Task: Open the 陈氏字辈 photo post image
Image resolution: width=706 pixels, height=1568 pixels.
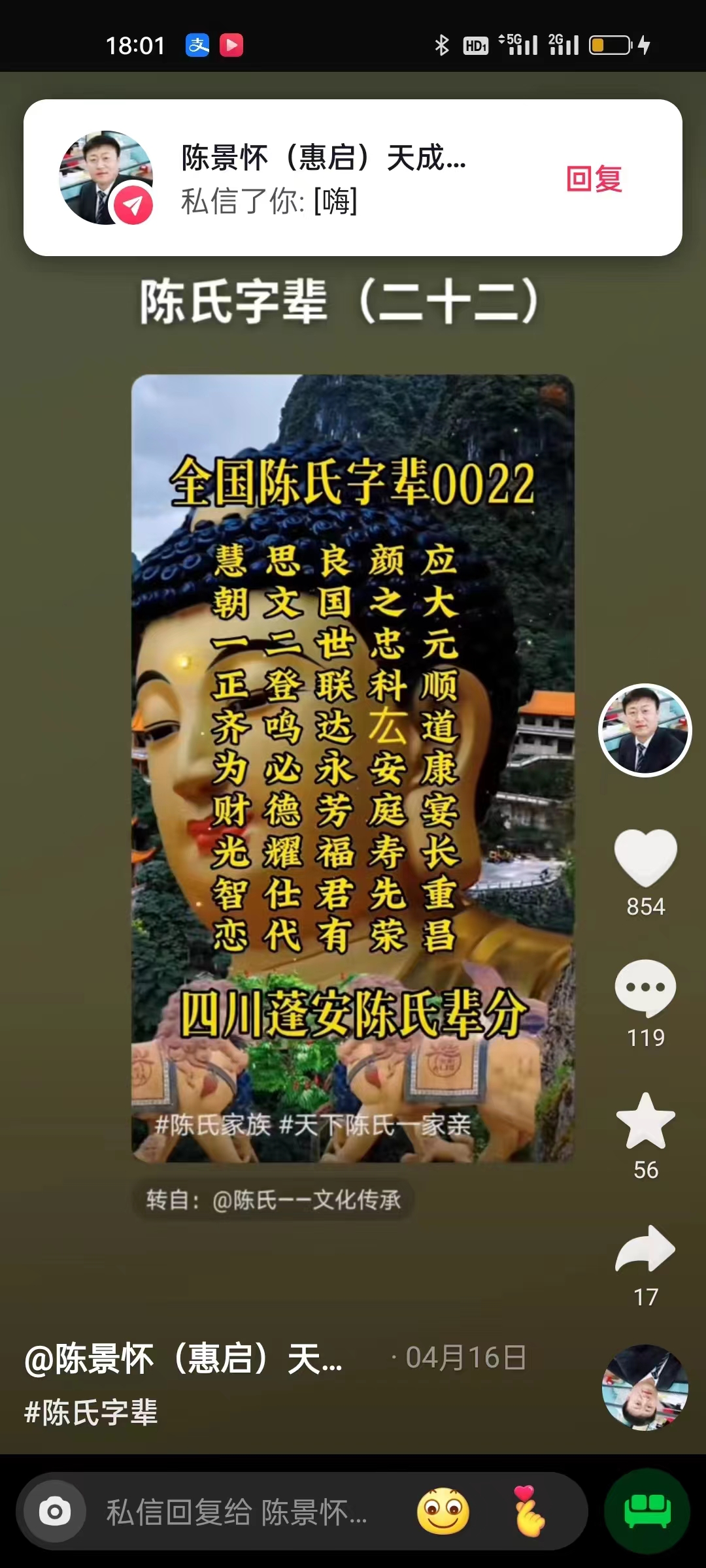Action: 353,768
